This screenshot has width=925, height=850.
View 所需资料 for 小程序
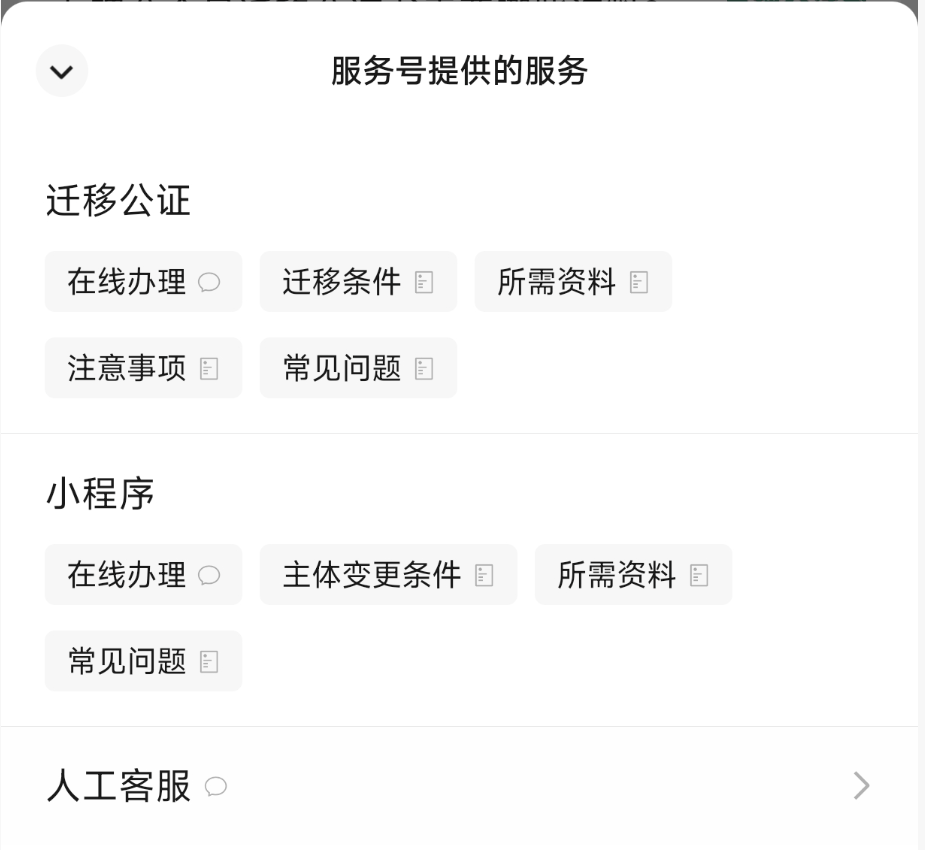click(x=633, y=575)
